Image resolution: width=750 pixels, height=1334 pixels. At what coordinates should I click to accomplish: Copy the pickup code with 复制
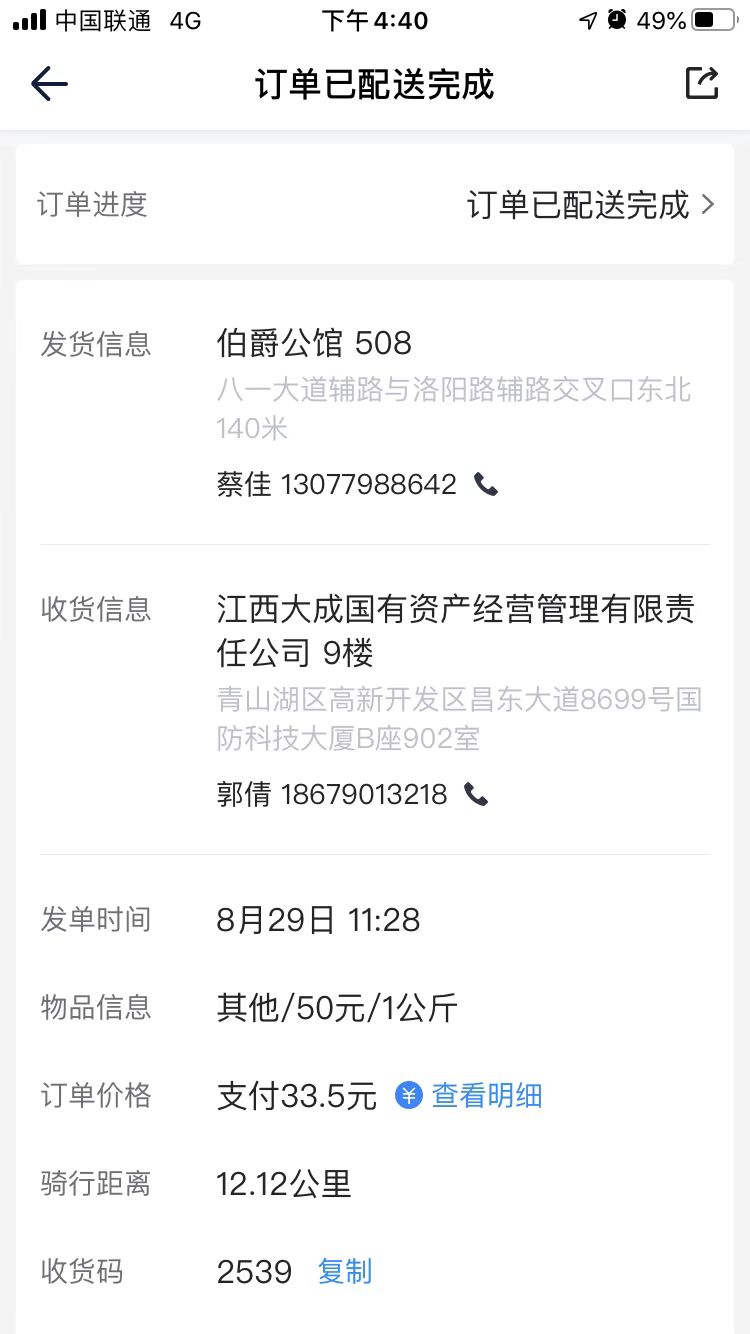pos(344,1272)
